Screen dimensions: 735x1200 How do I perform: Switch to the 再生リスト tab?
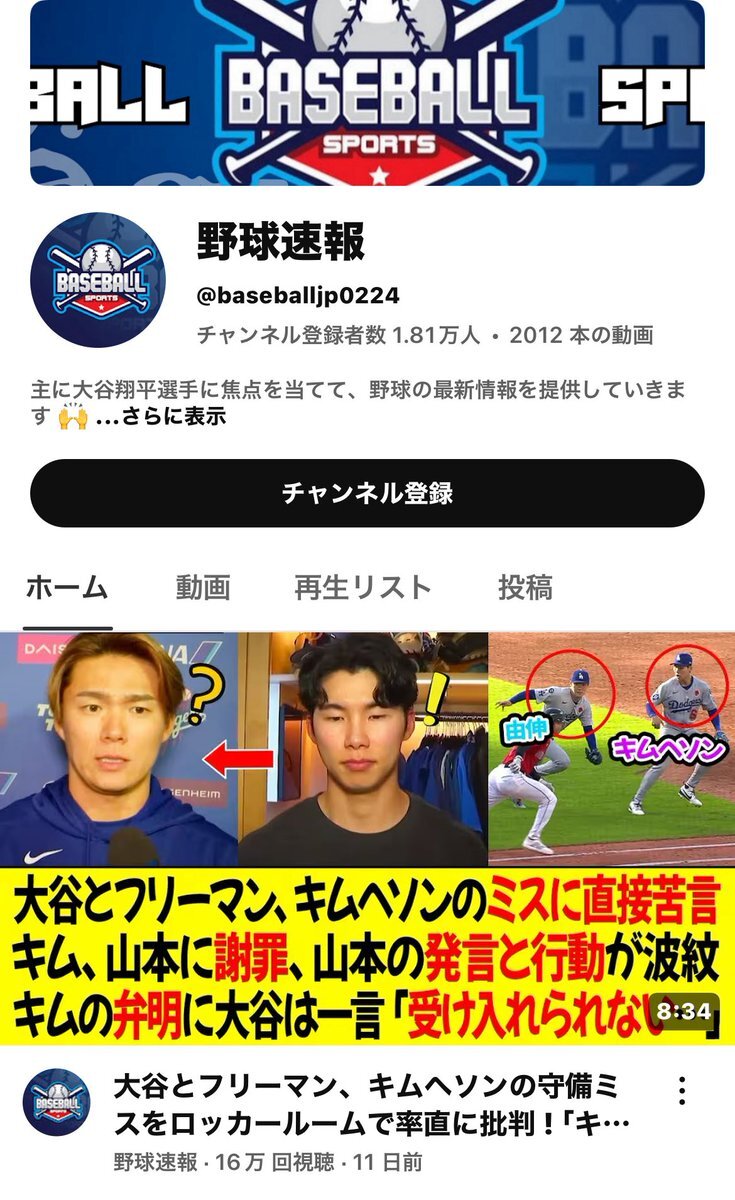(x=362, y=587)
